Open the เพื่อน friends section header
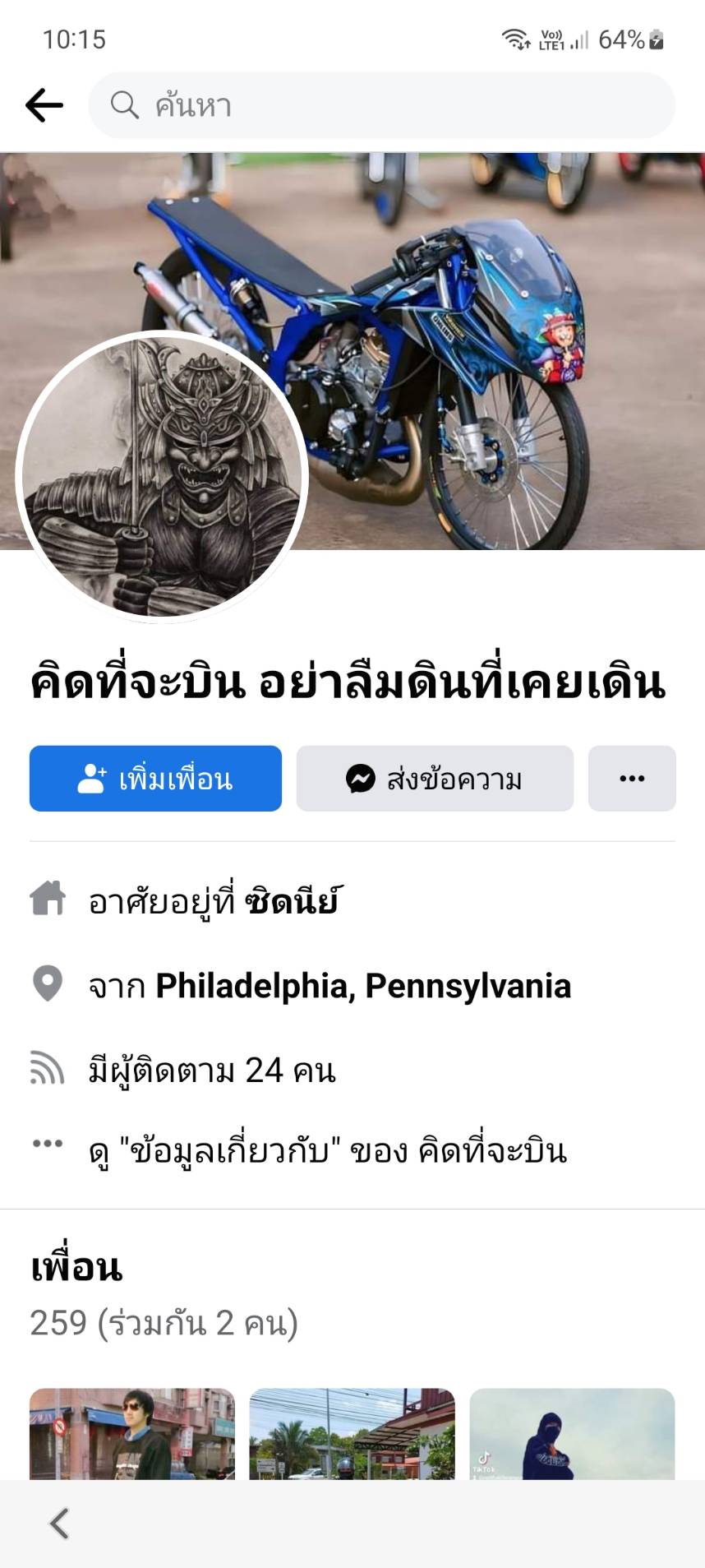 point(76,1267)
